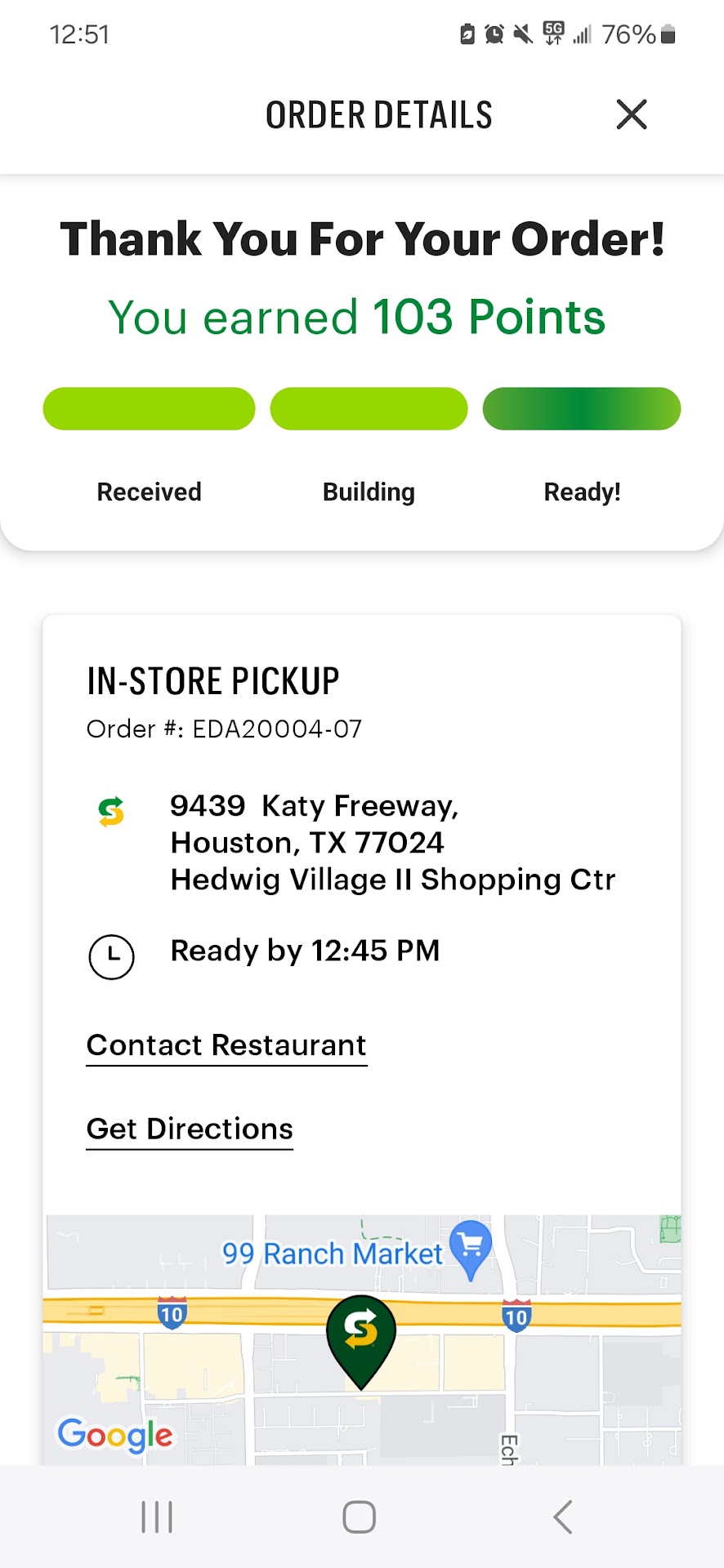Tap Get Directions to the store
Viewport: 724px width, 1568px height.
pos(190,1129)
